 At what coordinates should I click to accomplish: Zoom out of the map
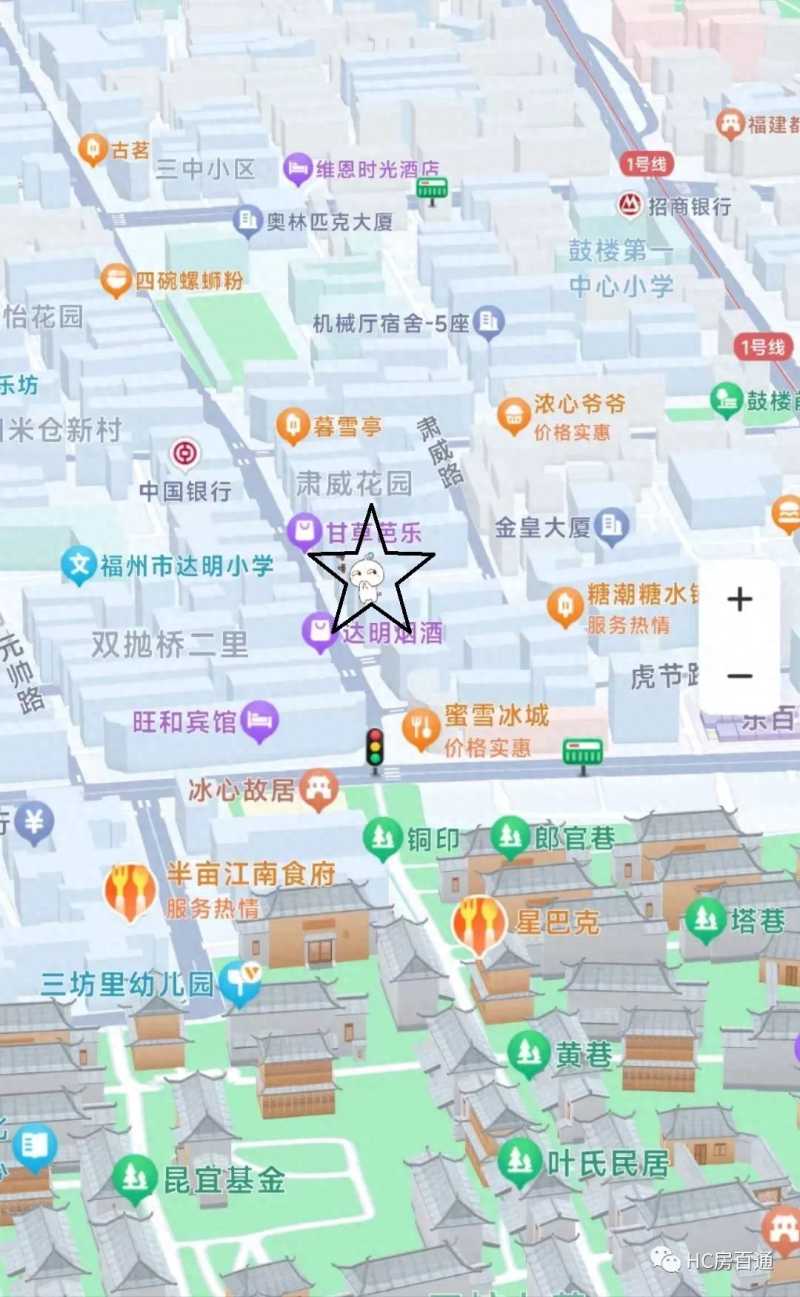[x=739, y=677]
